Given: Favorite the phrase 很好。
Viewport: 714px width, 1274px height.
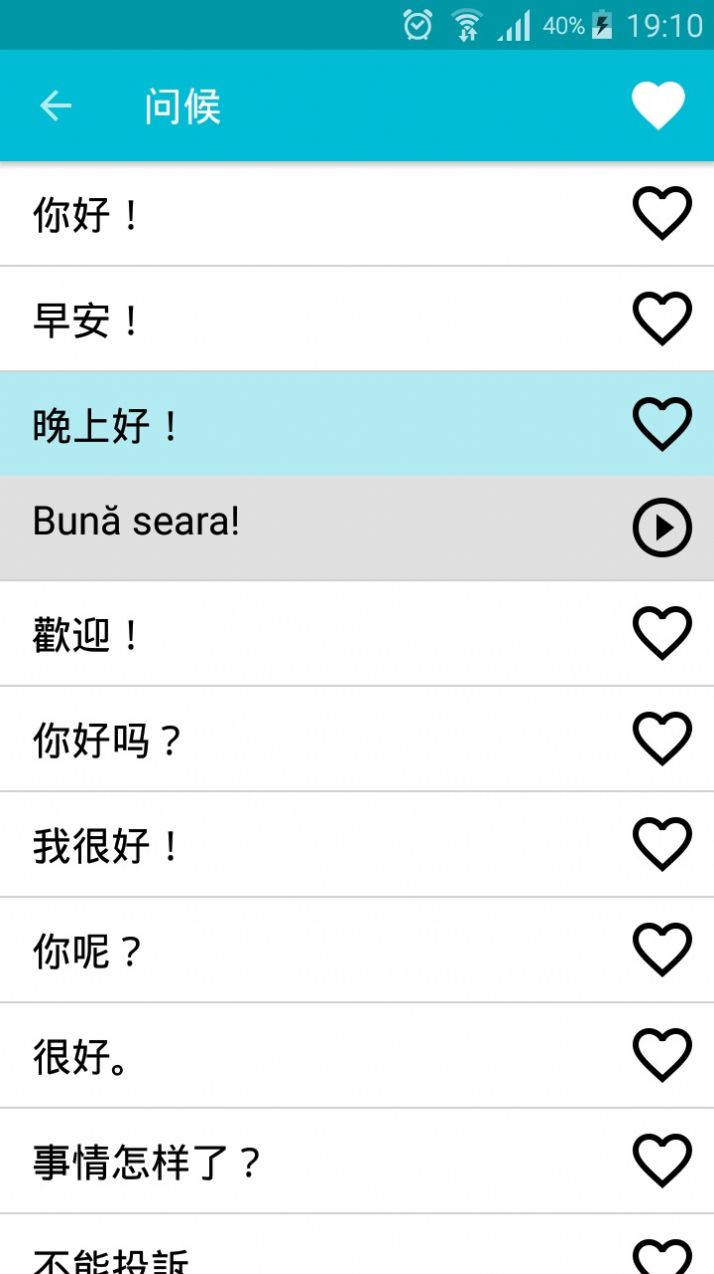Looking at the screenshot, I should coord(662,1055).
